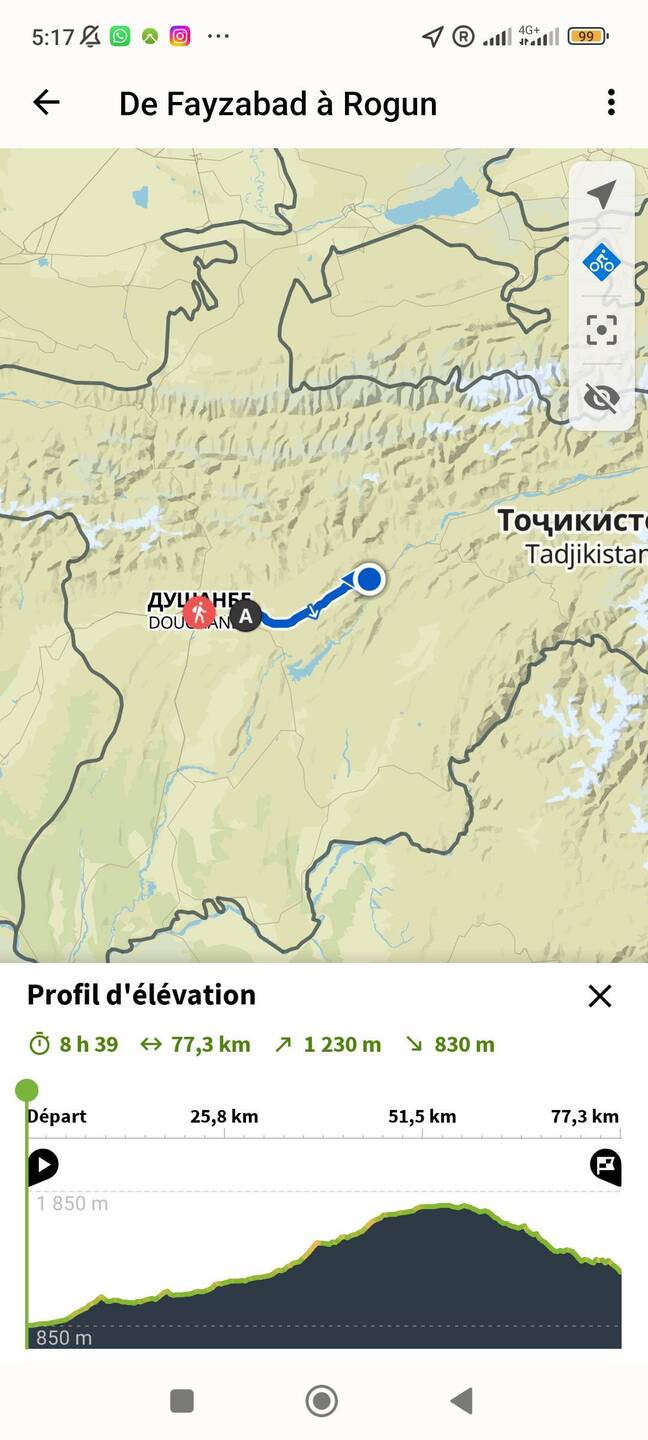This screenshot has height=1440, width=648.
Task: Tap the start point A marker
Action: pyautogui.click(x=245, y=615)
